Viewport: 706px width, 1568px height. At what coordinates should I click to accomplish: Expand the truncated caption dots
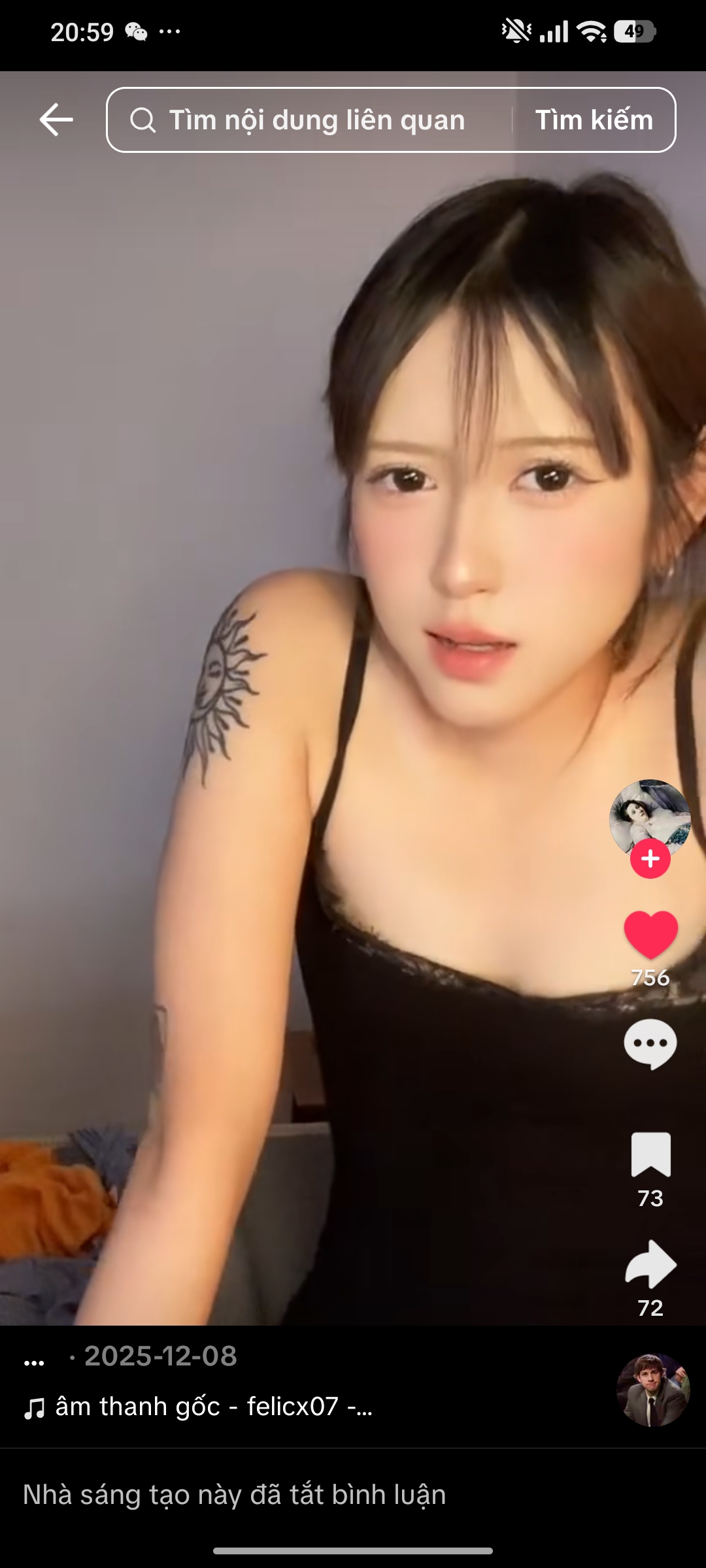34,1362
